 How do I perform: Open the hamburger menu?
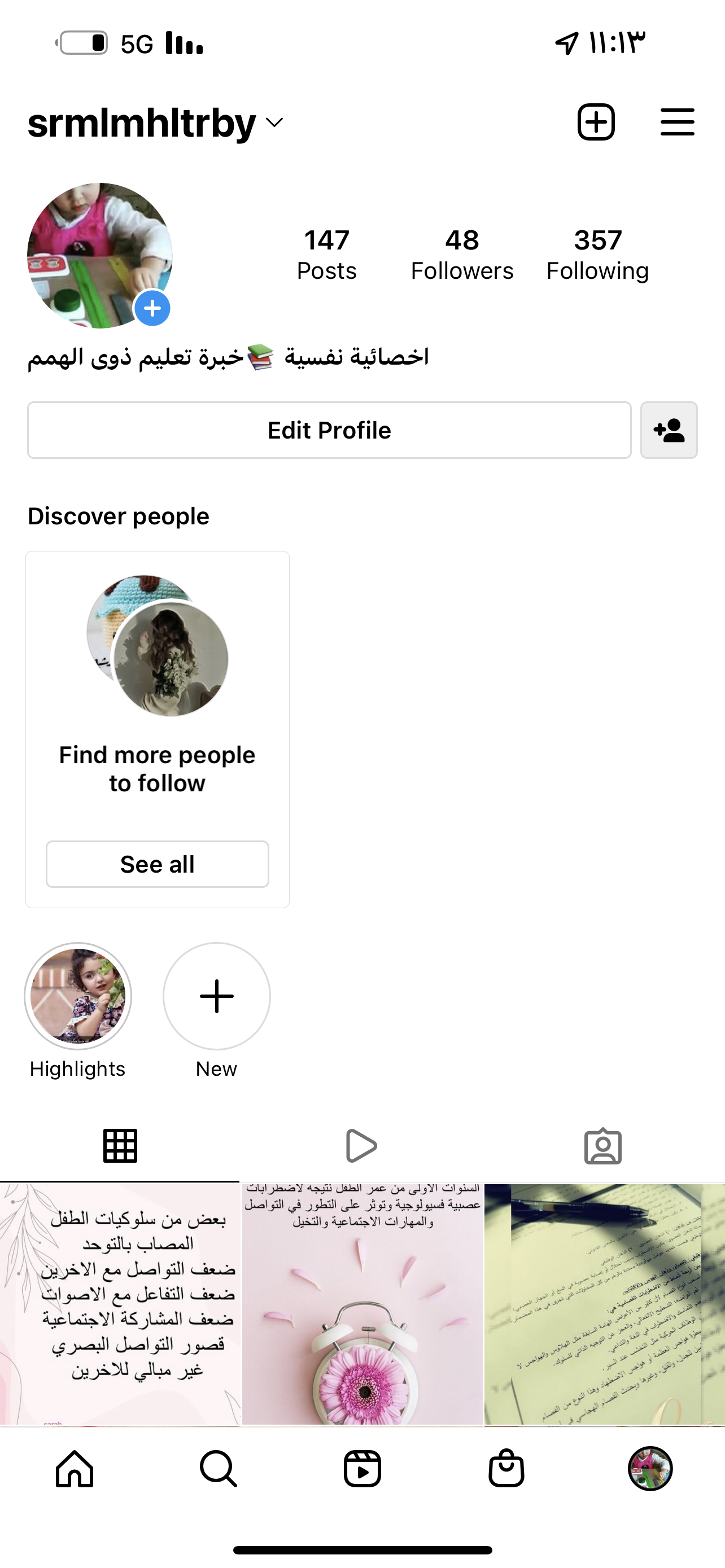[677, 122]
